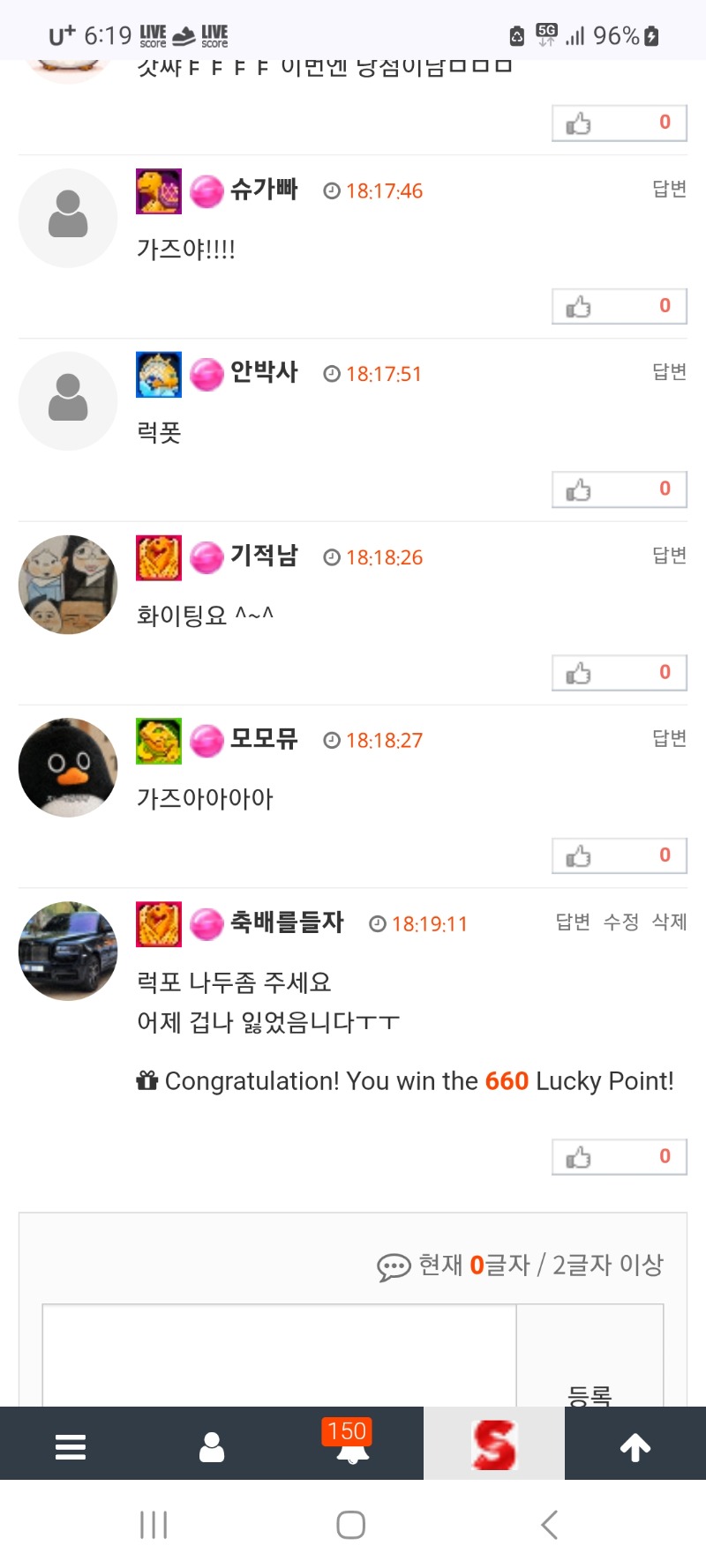Jump to top with the up arrow
The image size is (706, 1568).
635,1446
